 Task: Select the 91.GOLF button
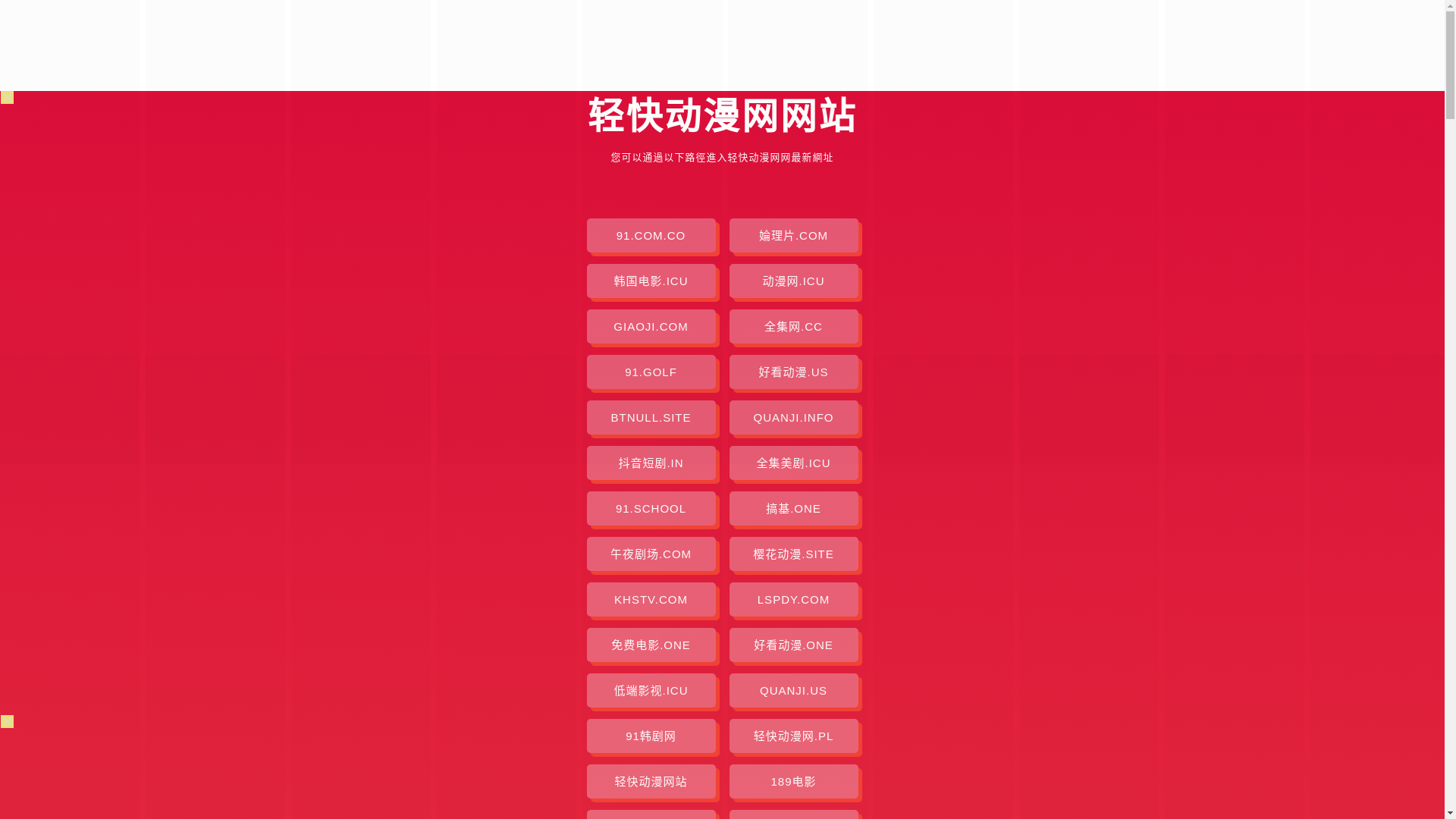click(651, 372)
